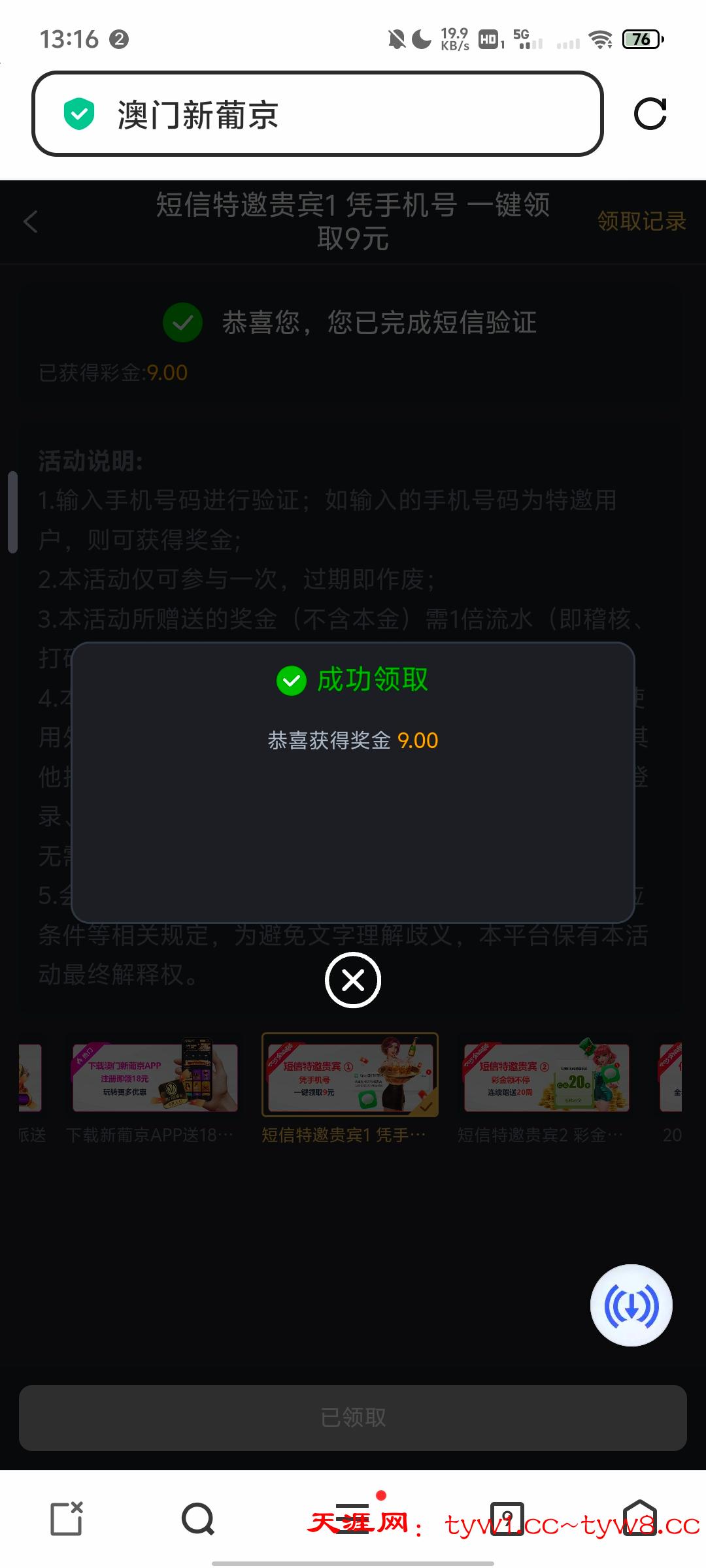Open 领取记录 claim history
The image size is (706, 1568).
coord(641,221)
